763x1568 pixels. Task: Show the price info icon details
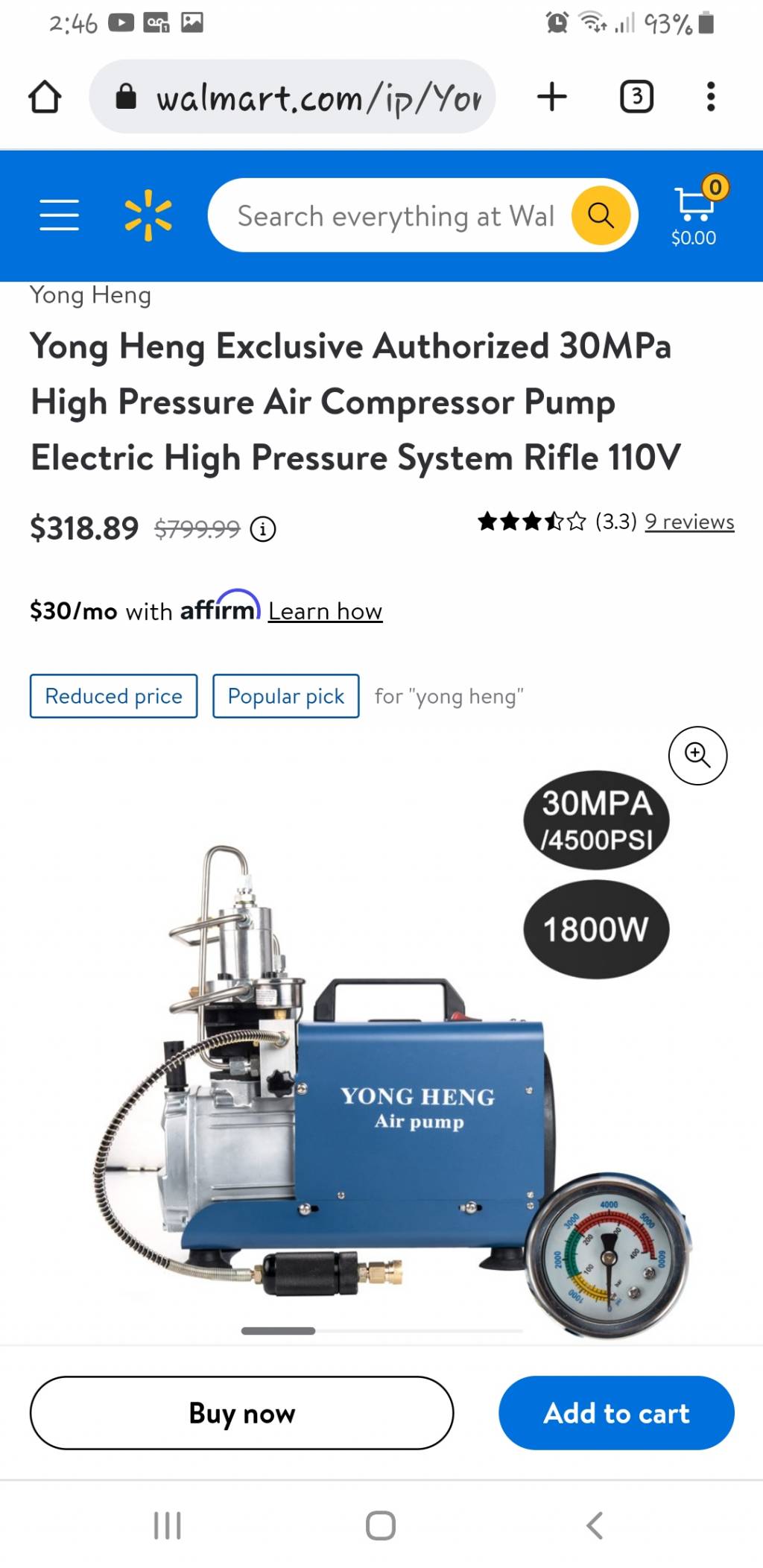tap(262, 529)
